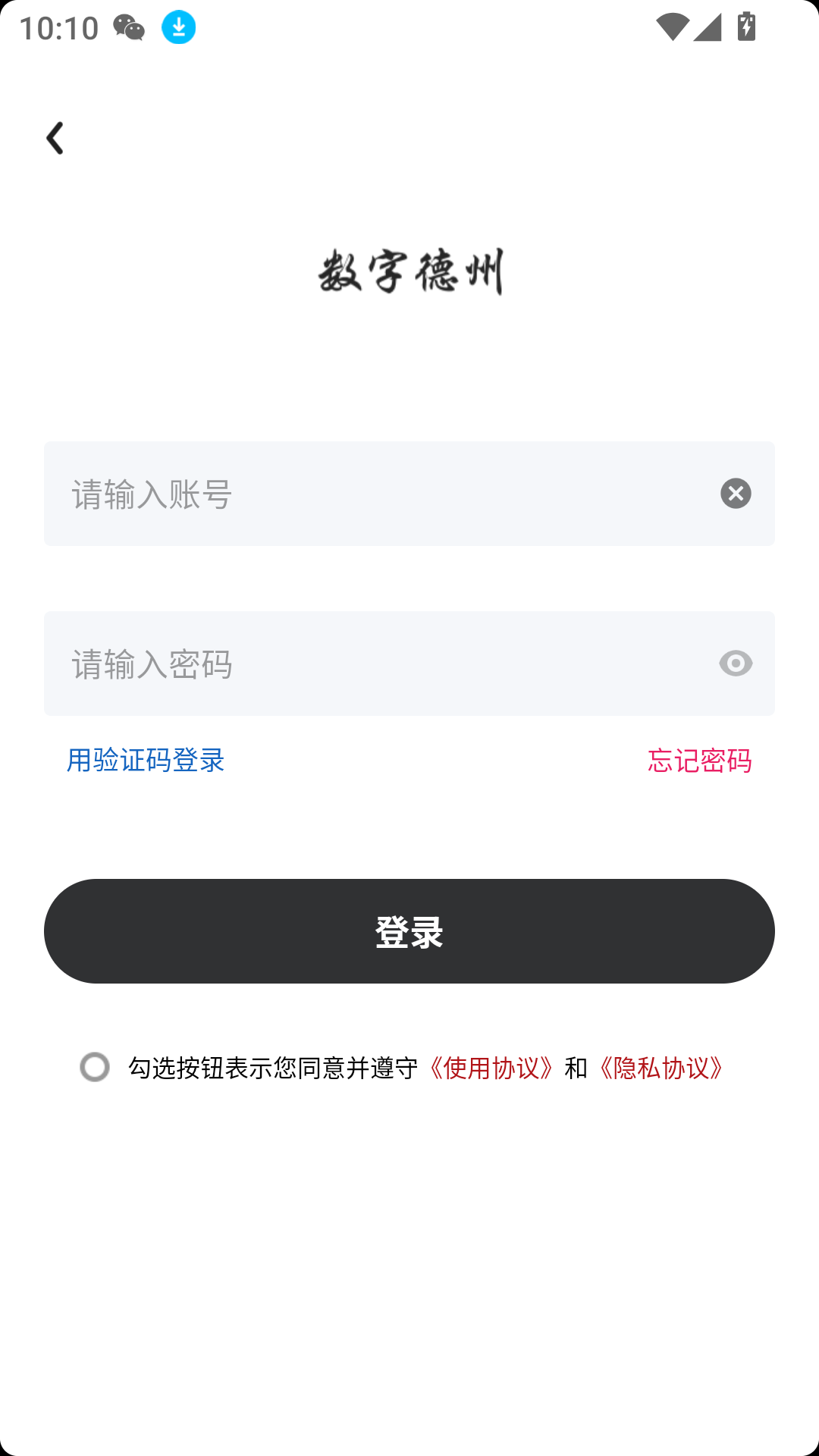Tap the battery charging icon
Viewport: 819px width, 1456px height.
tap(746, 28)
